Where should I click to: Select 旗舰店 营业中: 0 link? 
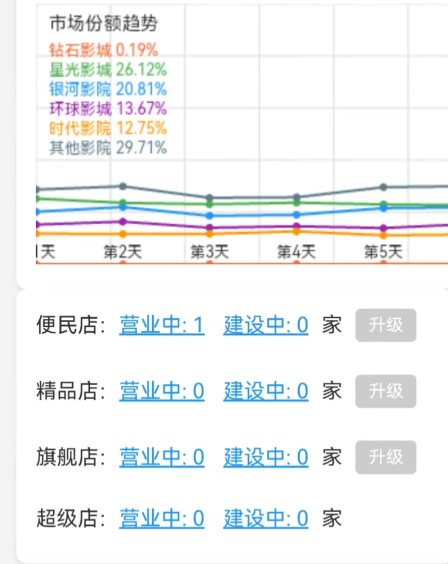pos(162,457)
